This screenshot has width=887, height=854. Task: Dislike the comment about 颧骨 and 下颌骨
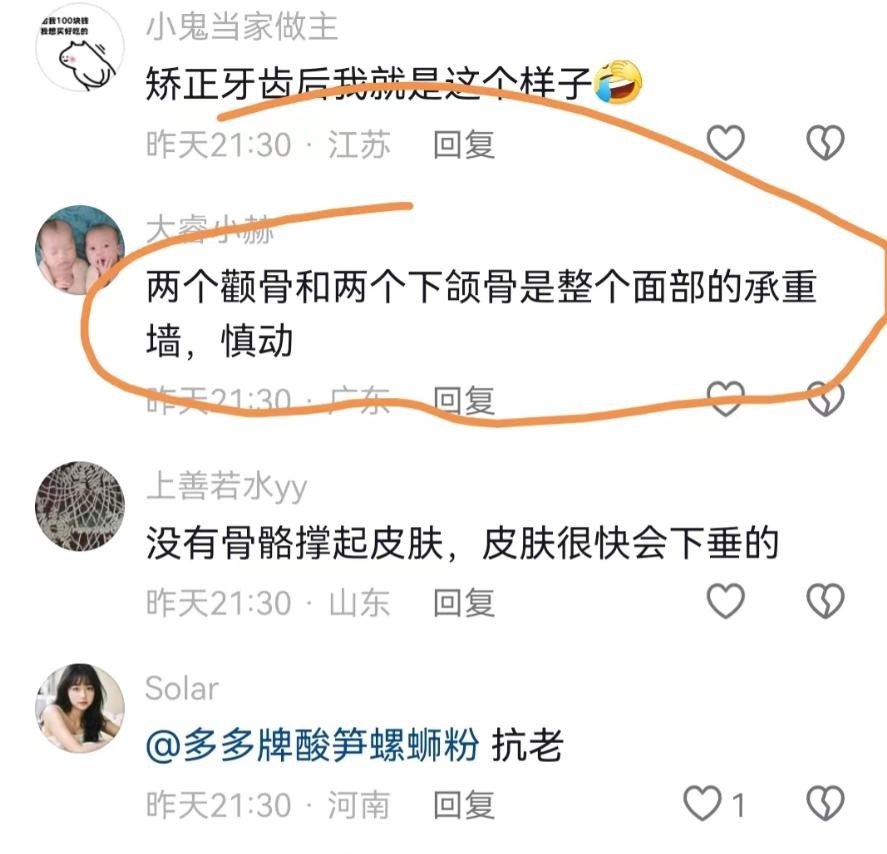coord(826,400)
